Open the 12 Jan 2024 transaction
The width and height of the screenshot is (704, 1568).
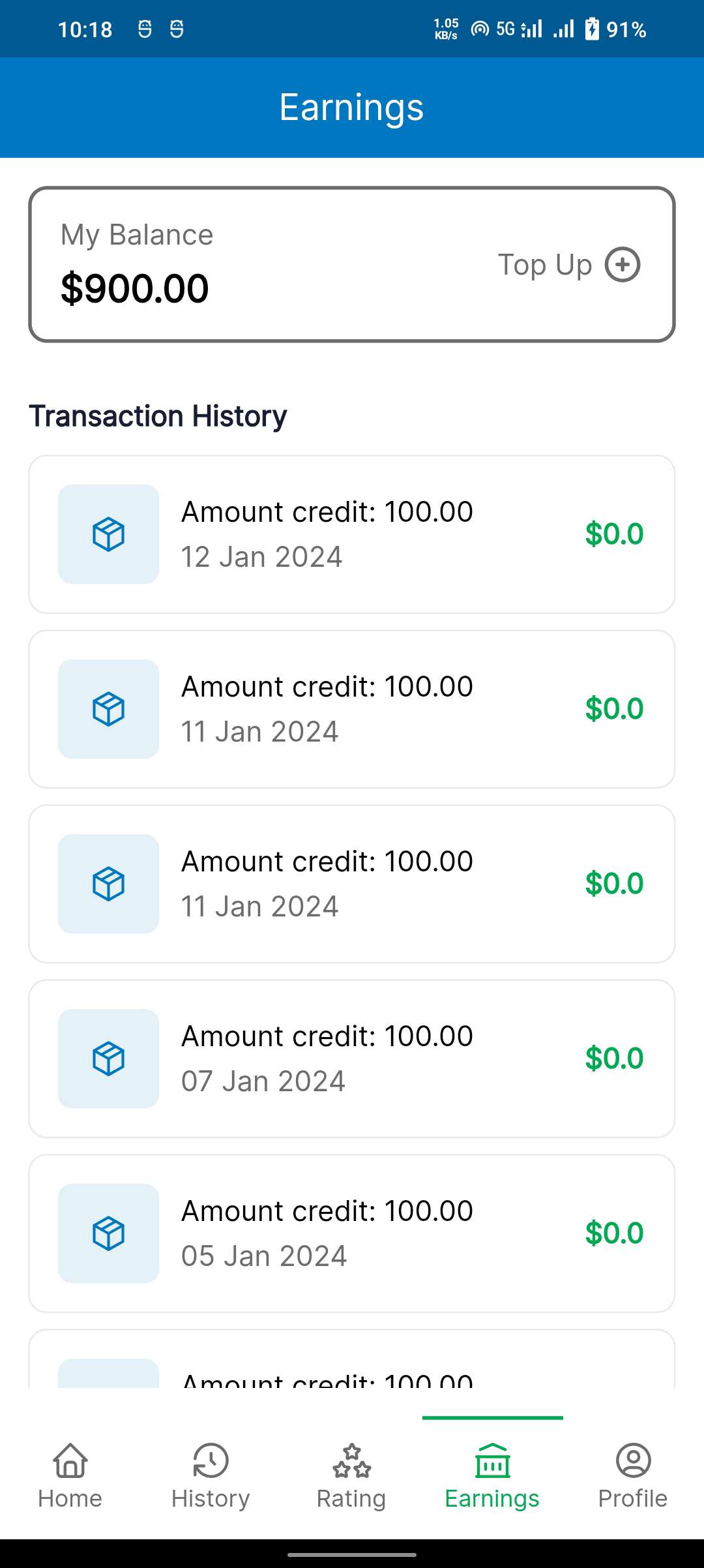point(351,534)
